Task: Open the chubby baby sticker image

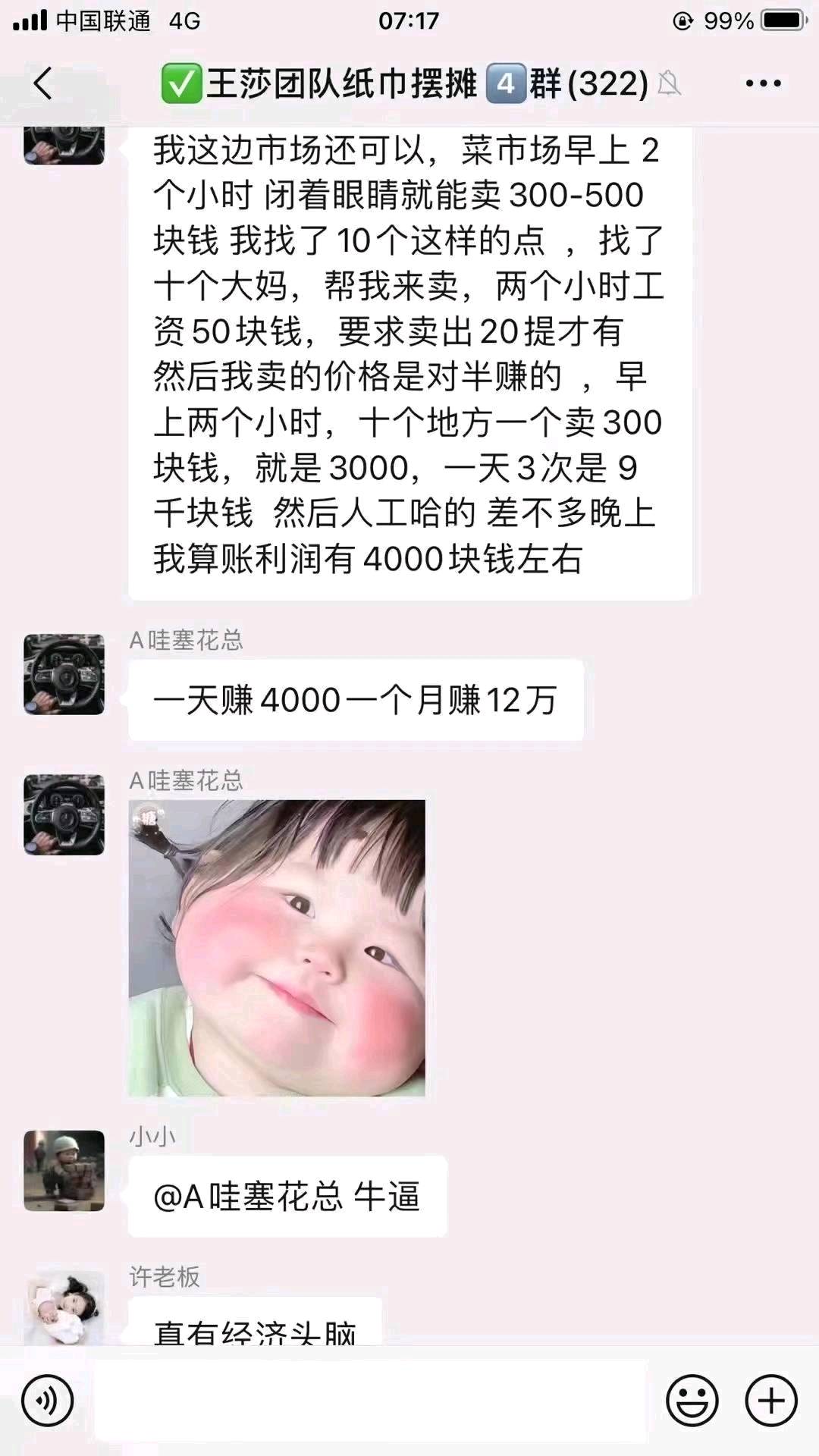Action: [277, 948]
